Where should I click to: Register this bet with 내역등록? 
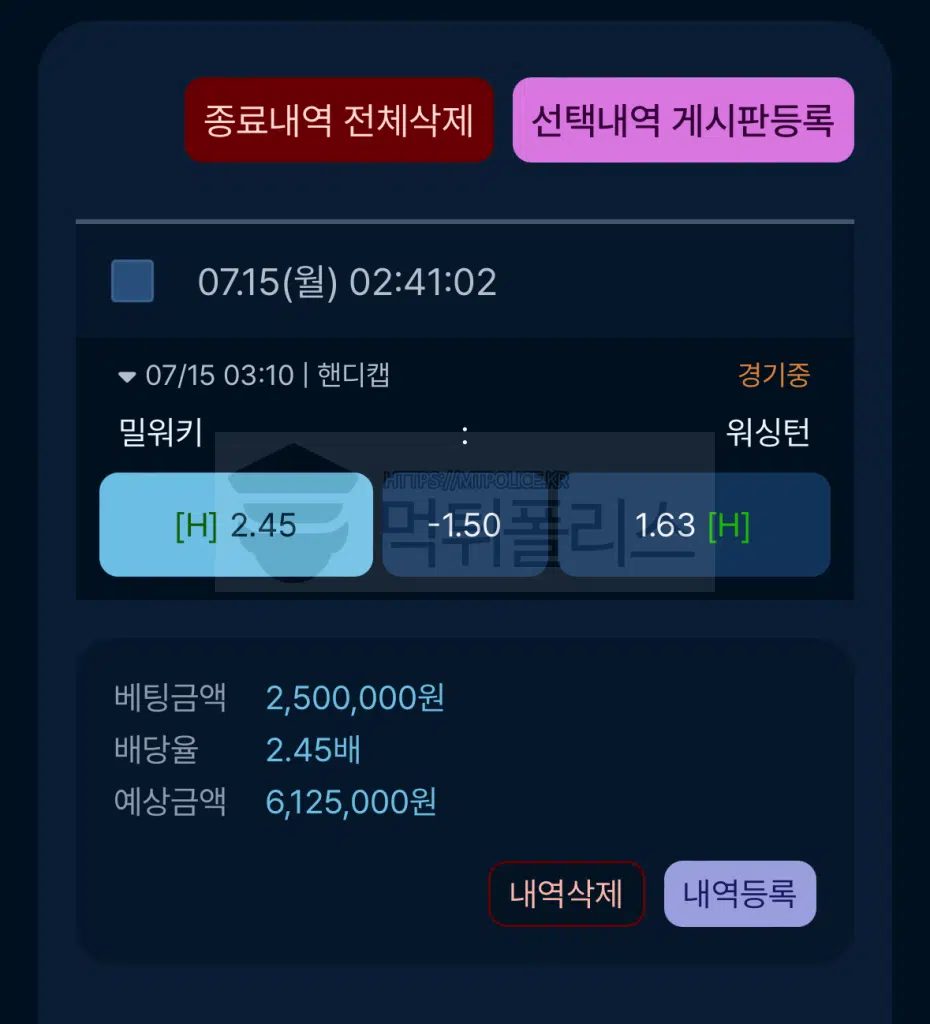pos(739,893)
